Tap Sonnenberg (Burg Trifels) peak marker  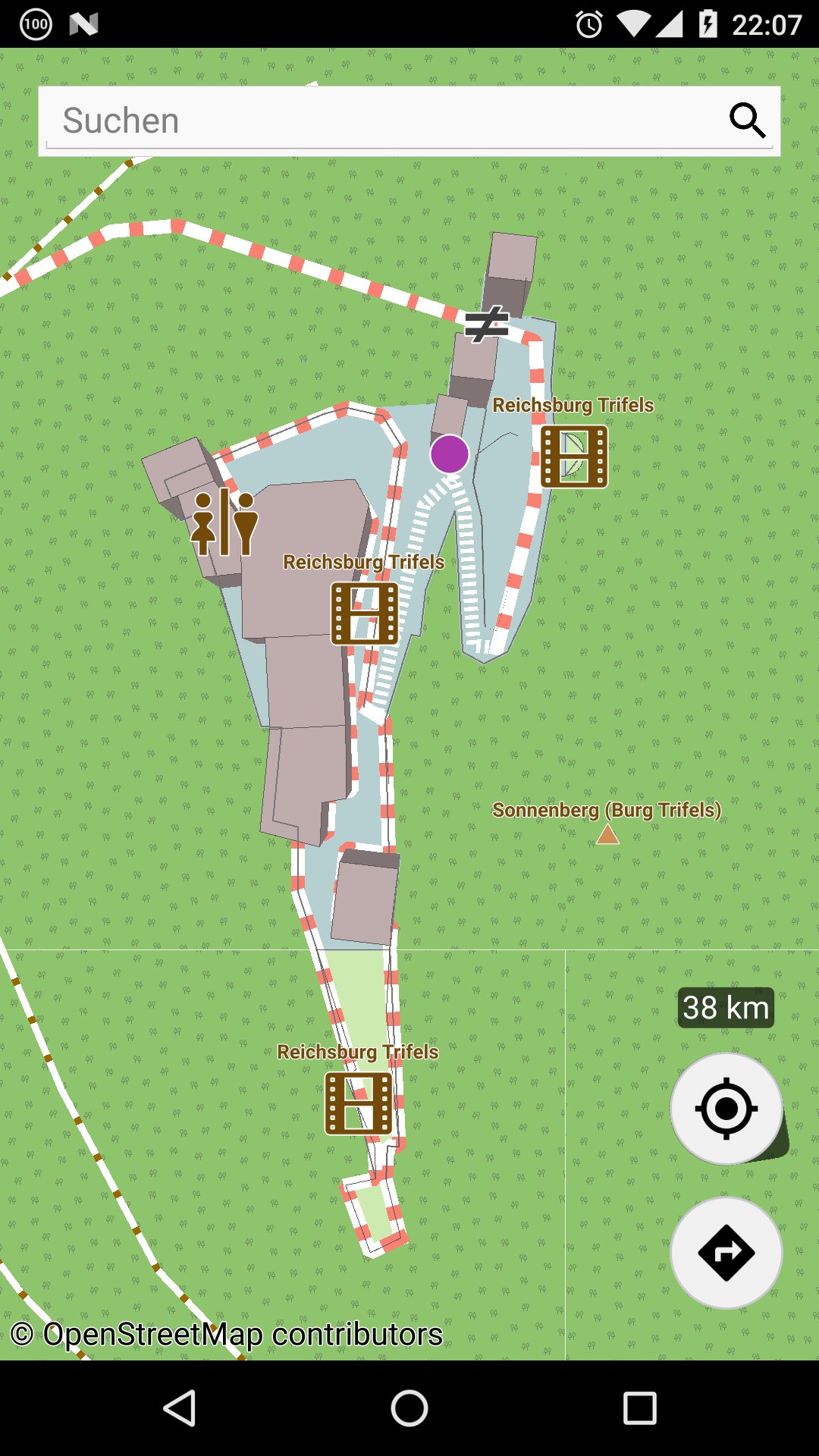[607, 835]
